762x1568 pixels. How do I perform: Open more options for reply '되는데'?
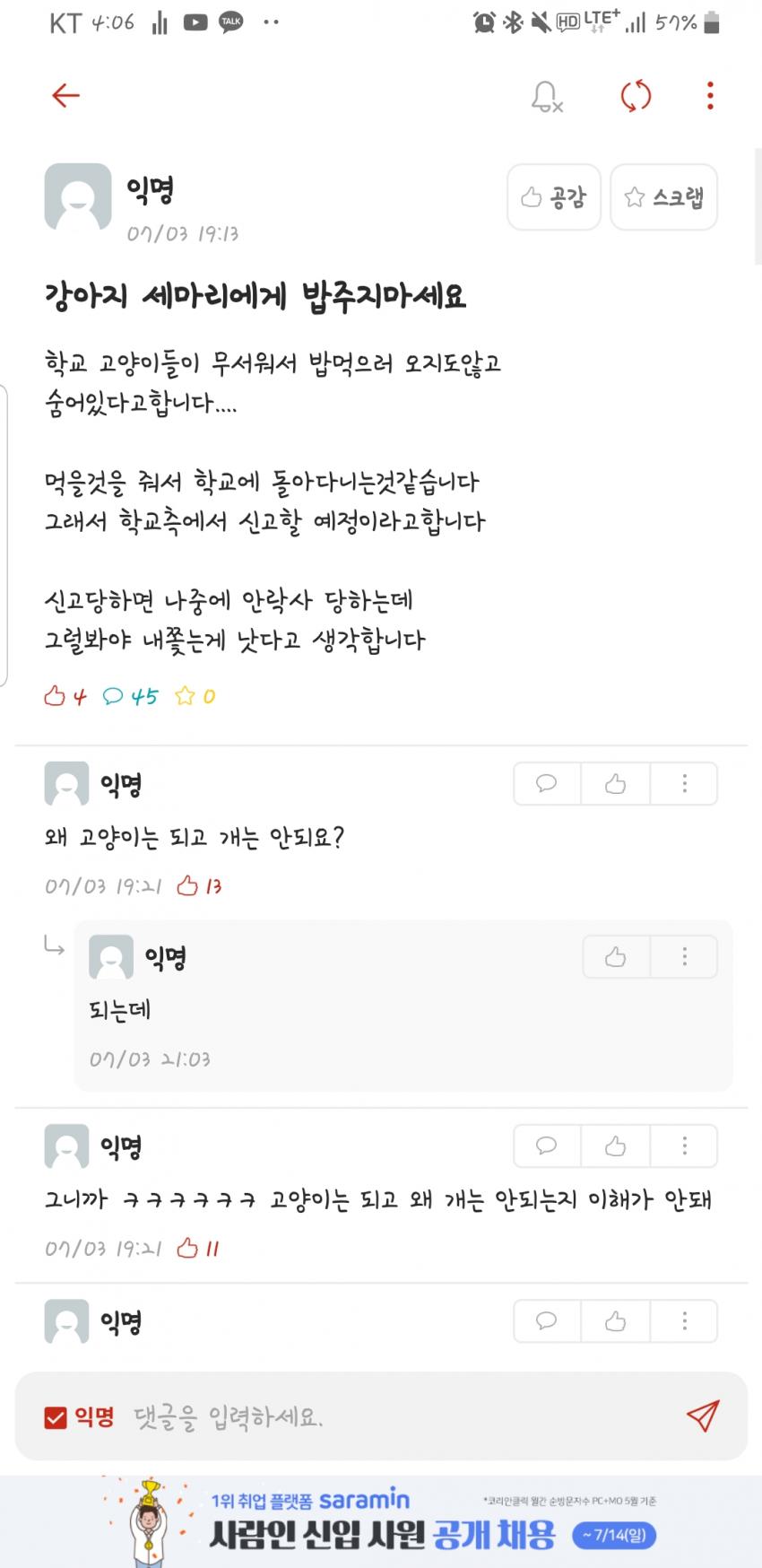684,957
